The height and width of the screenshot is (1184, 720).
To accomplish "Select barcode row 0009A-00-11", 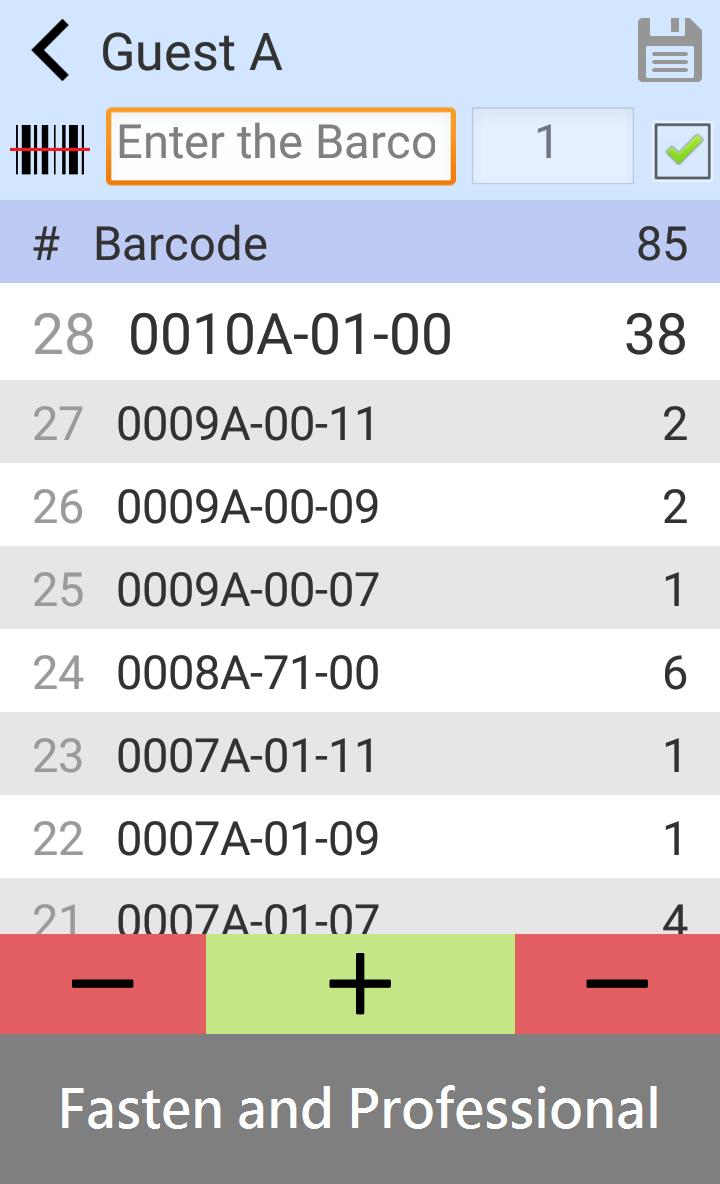I will pyautogui.click(x=360, y=423).
